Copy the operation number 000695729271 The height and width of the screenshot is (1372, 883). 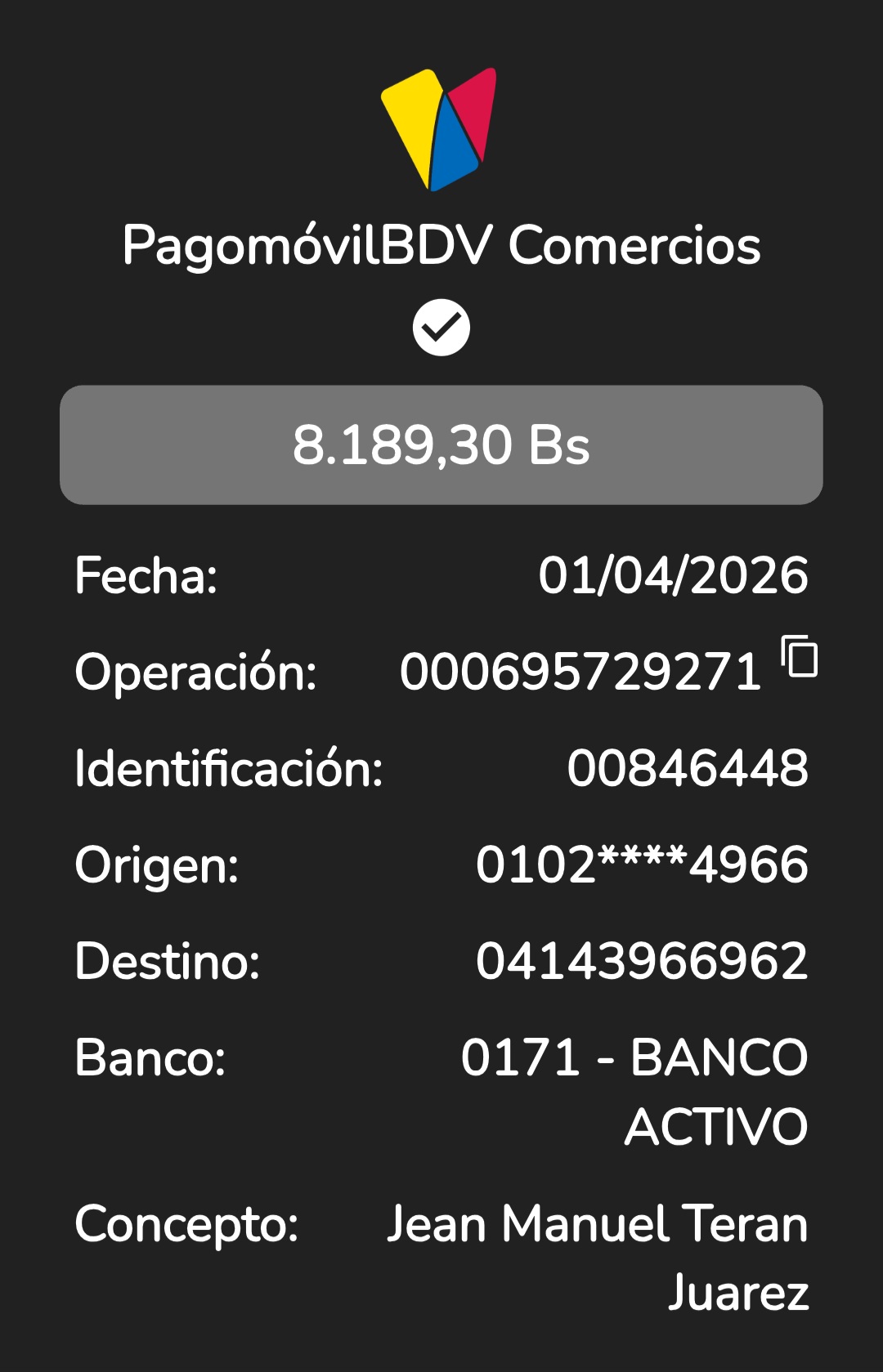pos(799,656)
